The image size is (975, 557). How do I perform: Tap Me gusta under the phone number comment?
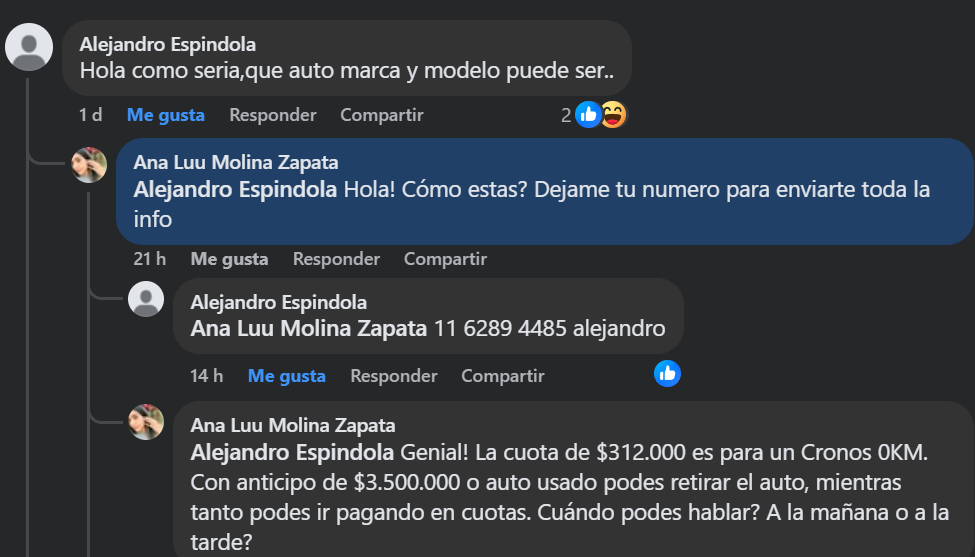pyautogui.click(x=286, y=376)
